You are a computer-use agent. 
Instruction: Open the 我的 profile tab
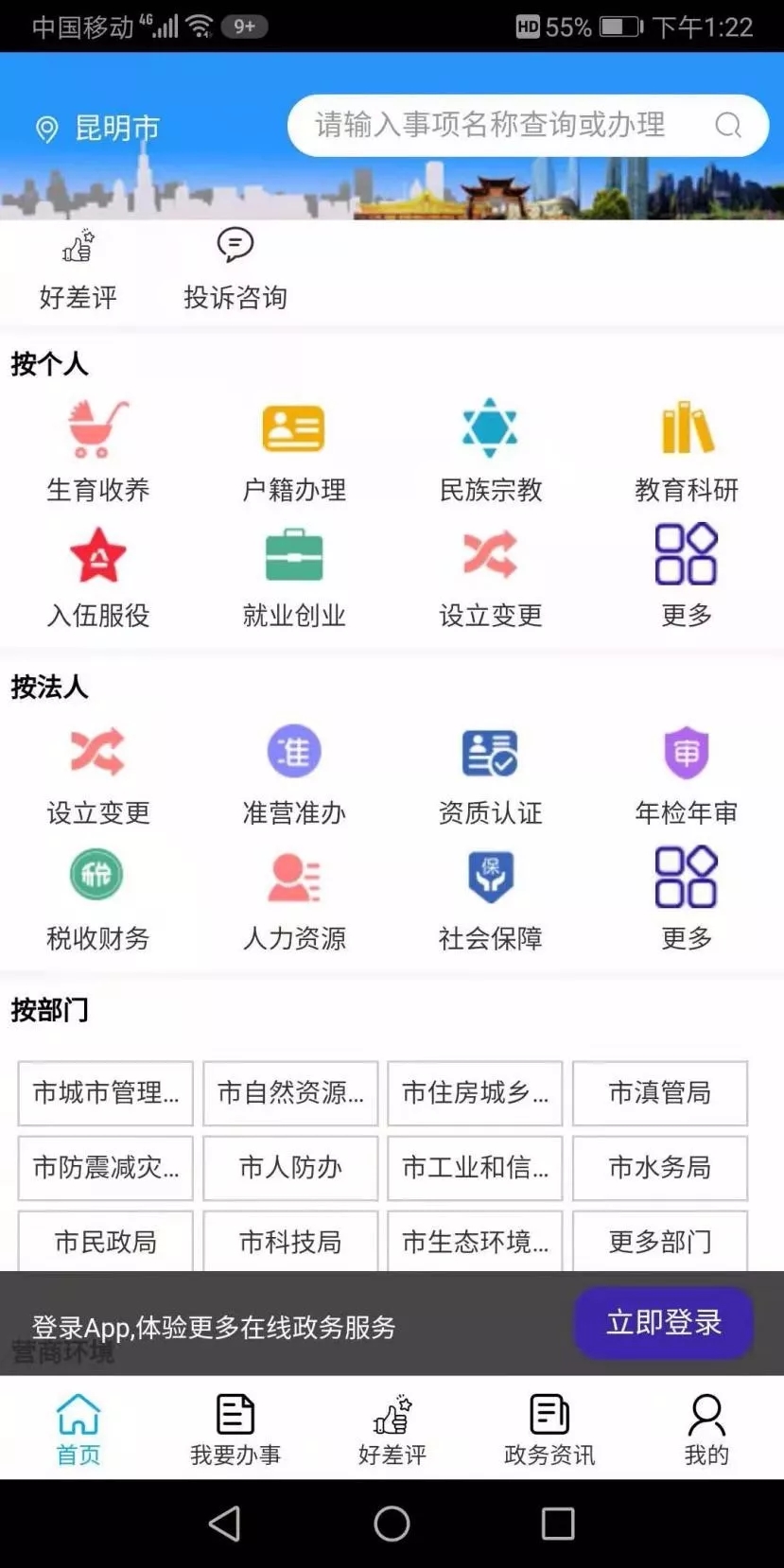[x=706, y=1428]
